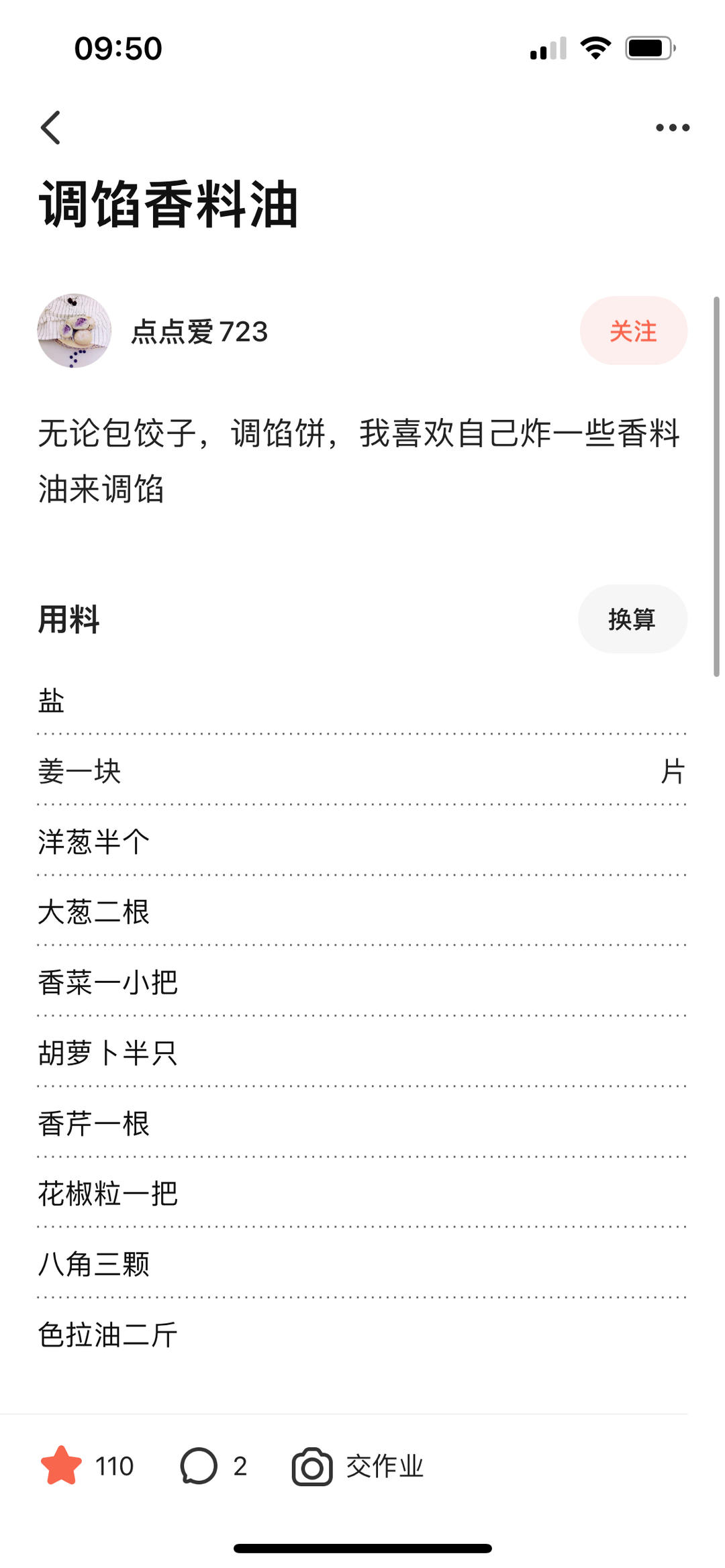Tap the comment count 2
The width and height of the screenshot is (725, 1568).
pos(240,1466)
